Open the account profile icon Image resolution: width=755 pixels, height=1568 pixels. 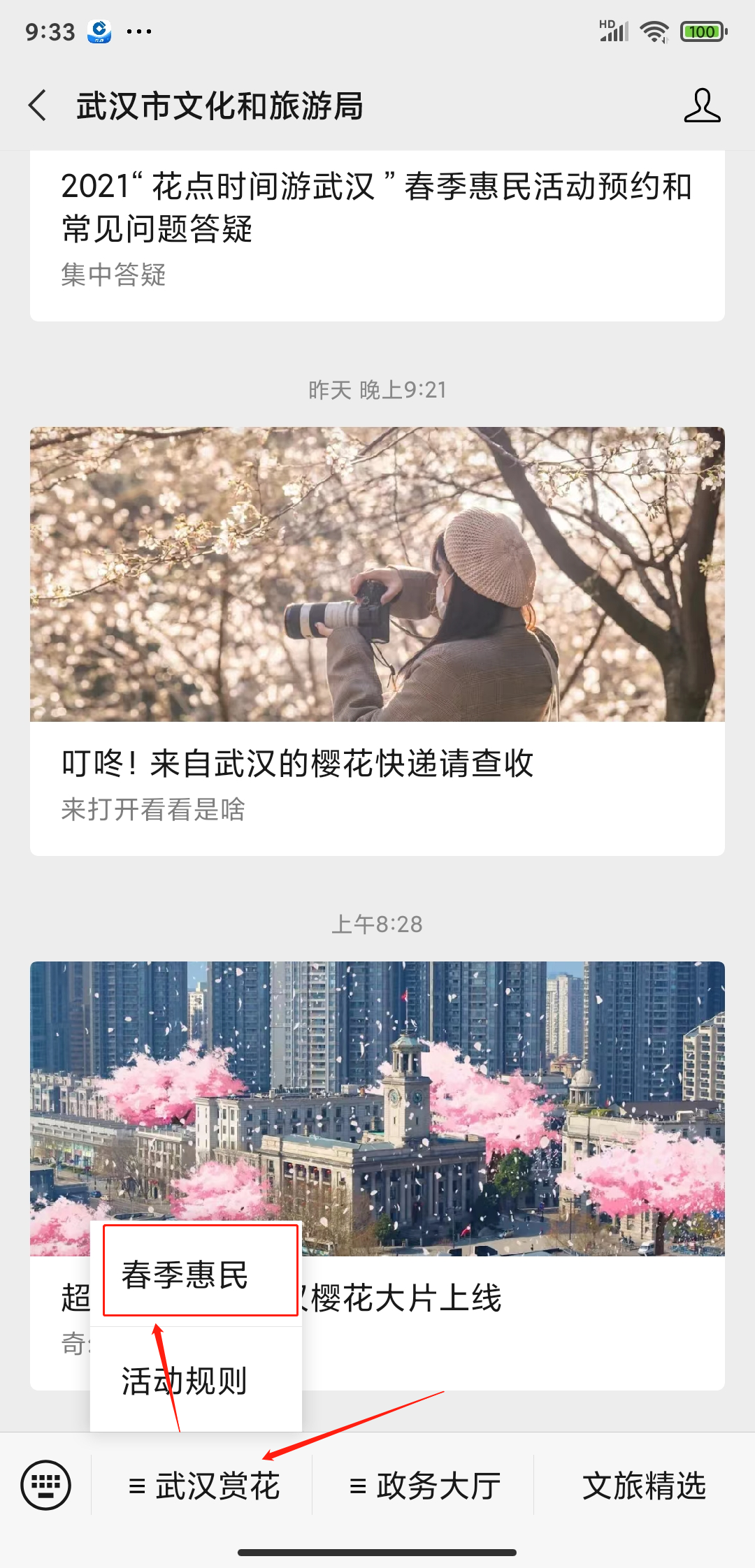point(702,106)
